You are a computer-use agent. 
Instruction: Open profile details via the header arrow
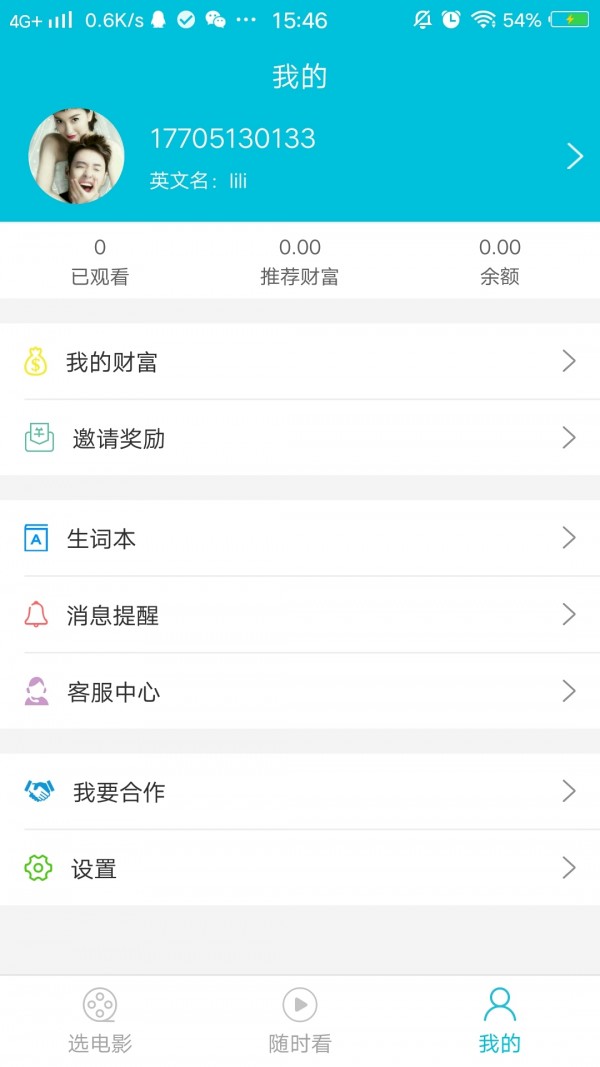point(574,156)
